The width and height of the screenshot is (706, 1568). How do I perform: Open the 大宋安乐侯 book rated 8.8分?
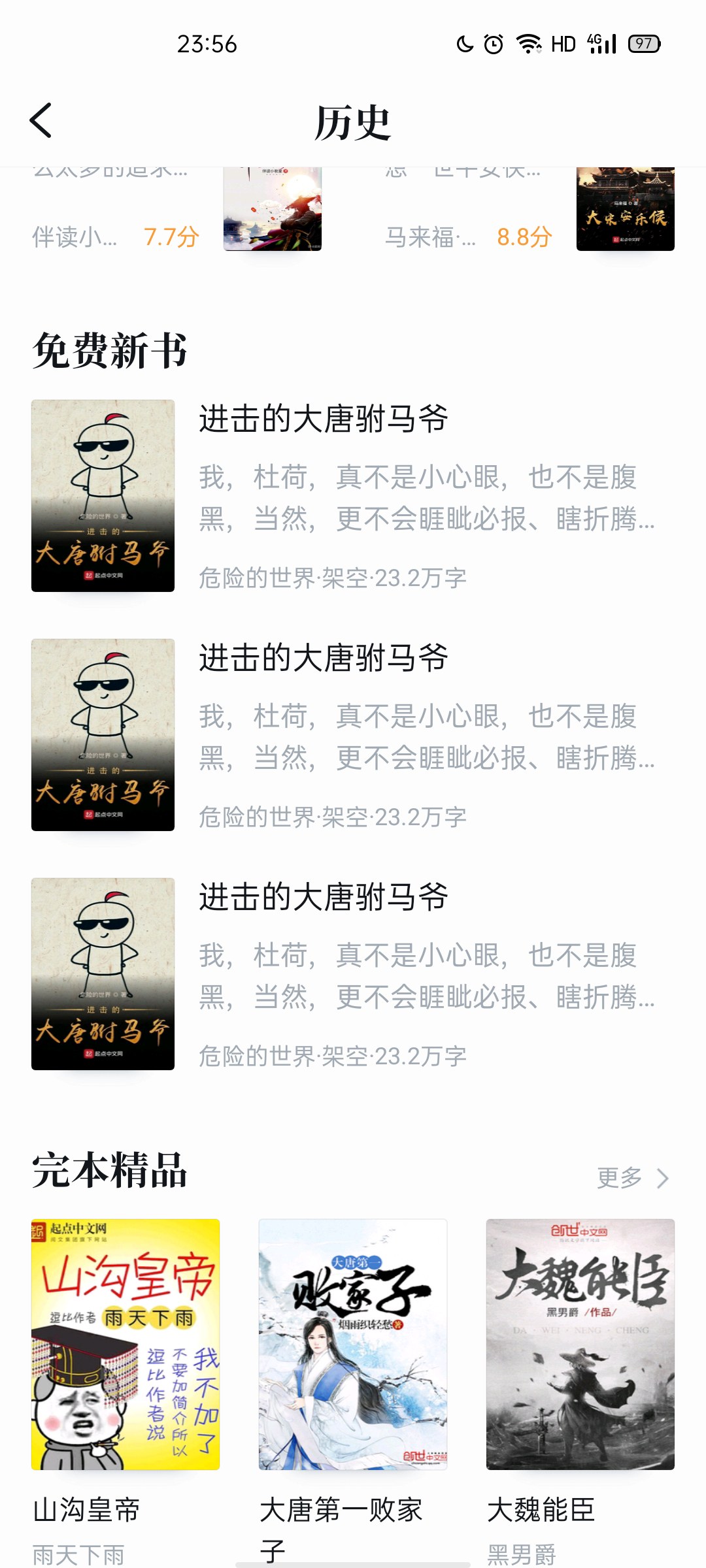pyautogui.click(x=529, y=210)
